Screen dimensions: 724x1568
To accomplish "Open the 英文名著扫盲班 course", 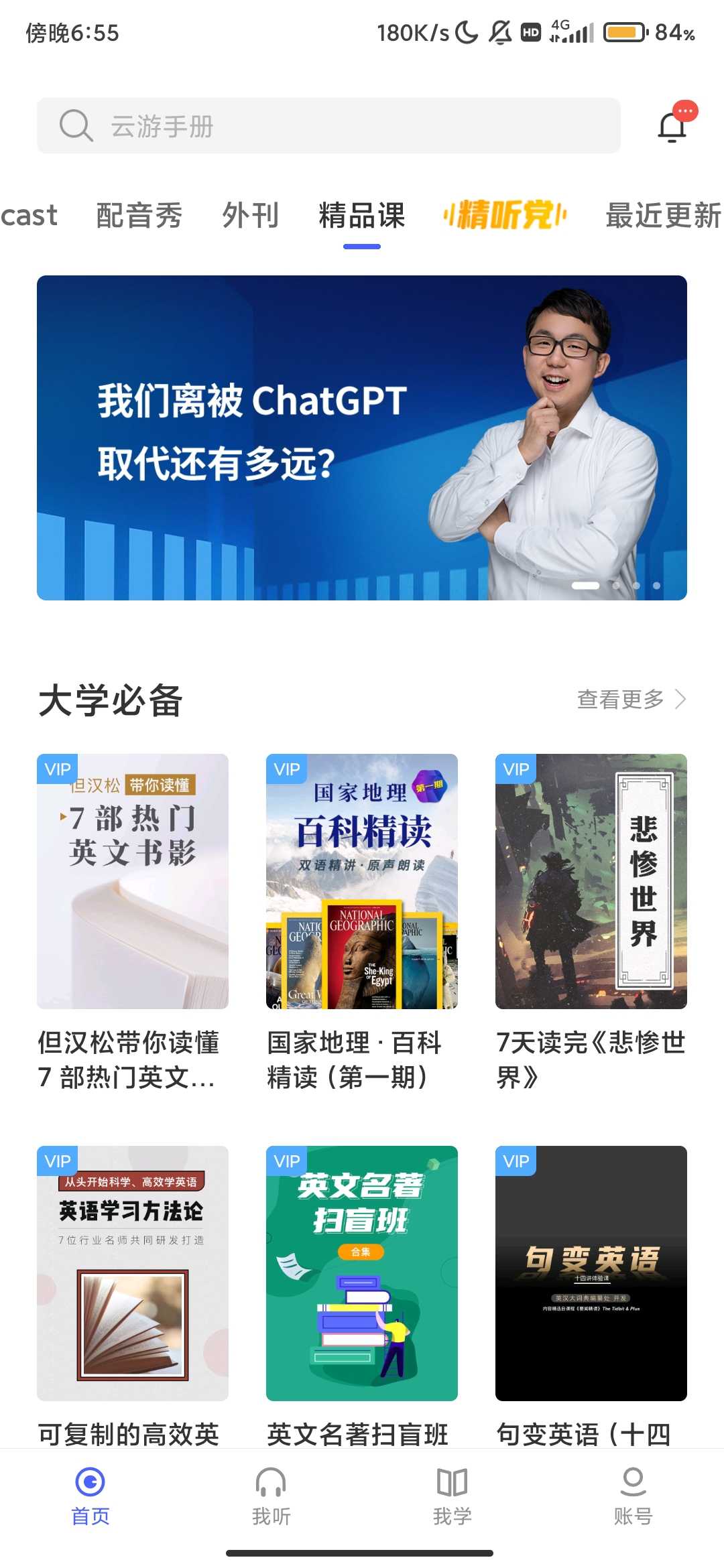I will coord(362,1273).
